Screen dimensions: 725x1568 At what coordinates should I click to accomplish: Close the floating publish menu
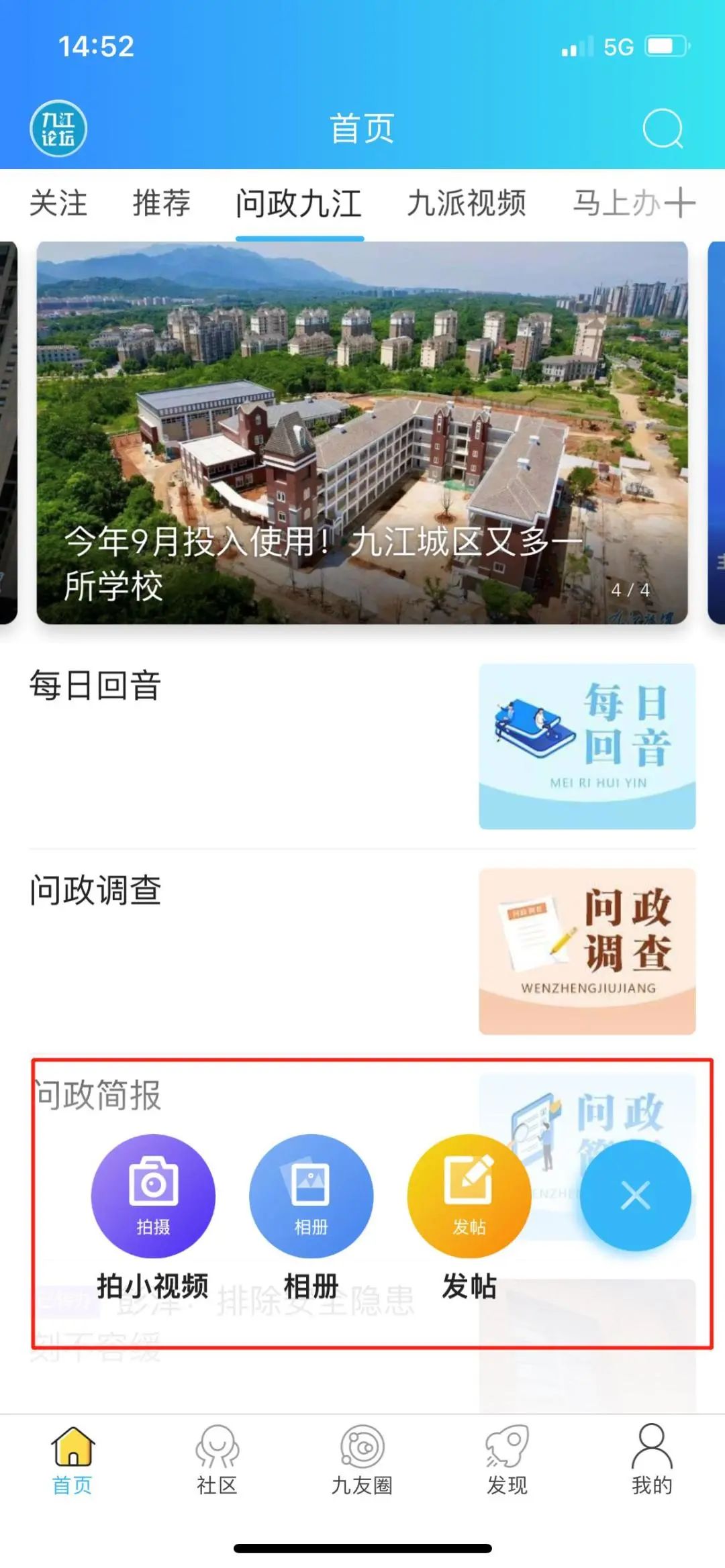click(x=635, y=1196)
